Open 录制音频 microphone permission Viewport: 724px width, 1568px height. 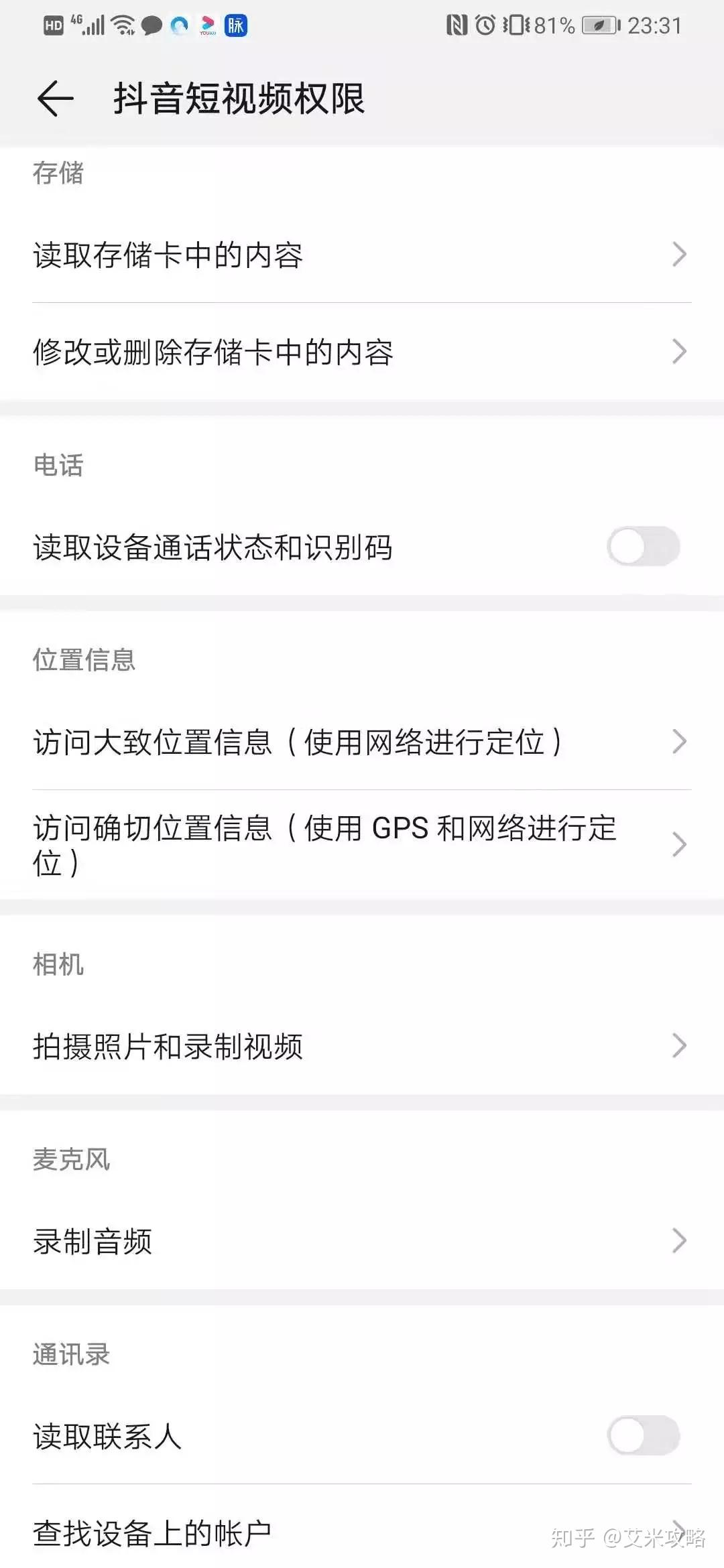pyautogui.click(x=362, y=1241)
